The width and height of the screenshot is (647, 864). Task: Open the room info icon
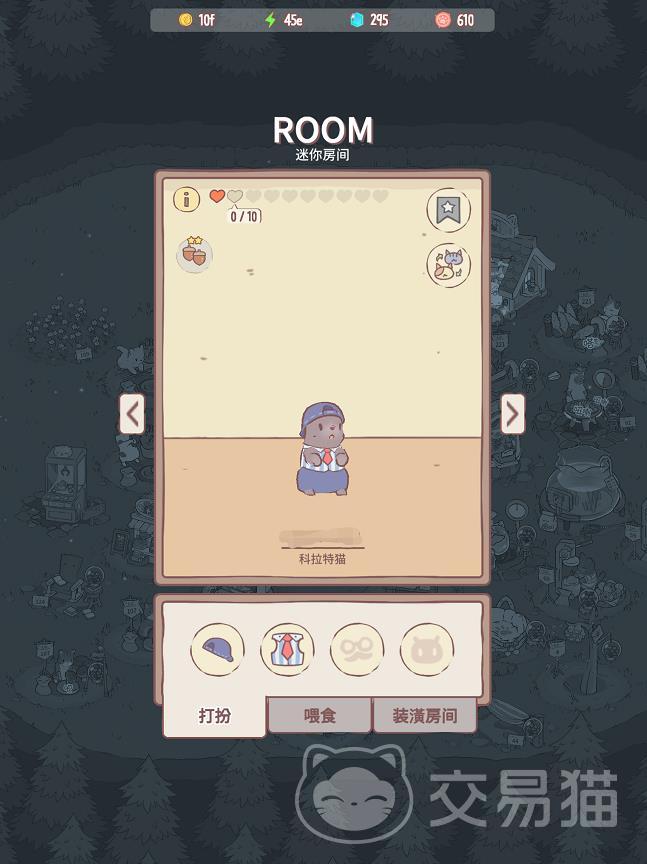(187, 199)
